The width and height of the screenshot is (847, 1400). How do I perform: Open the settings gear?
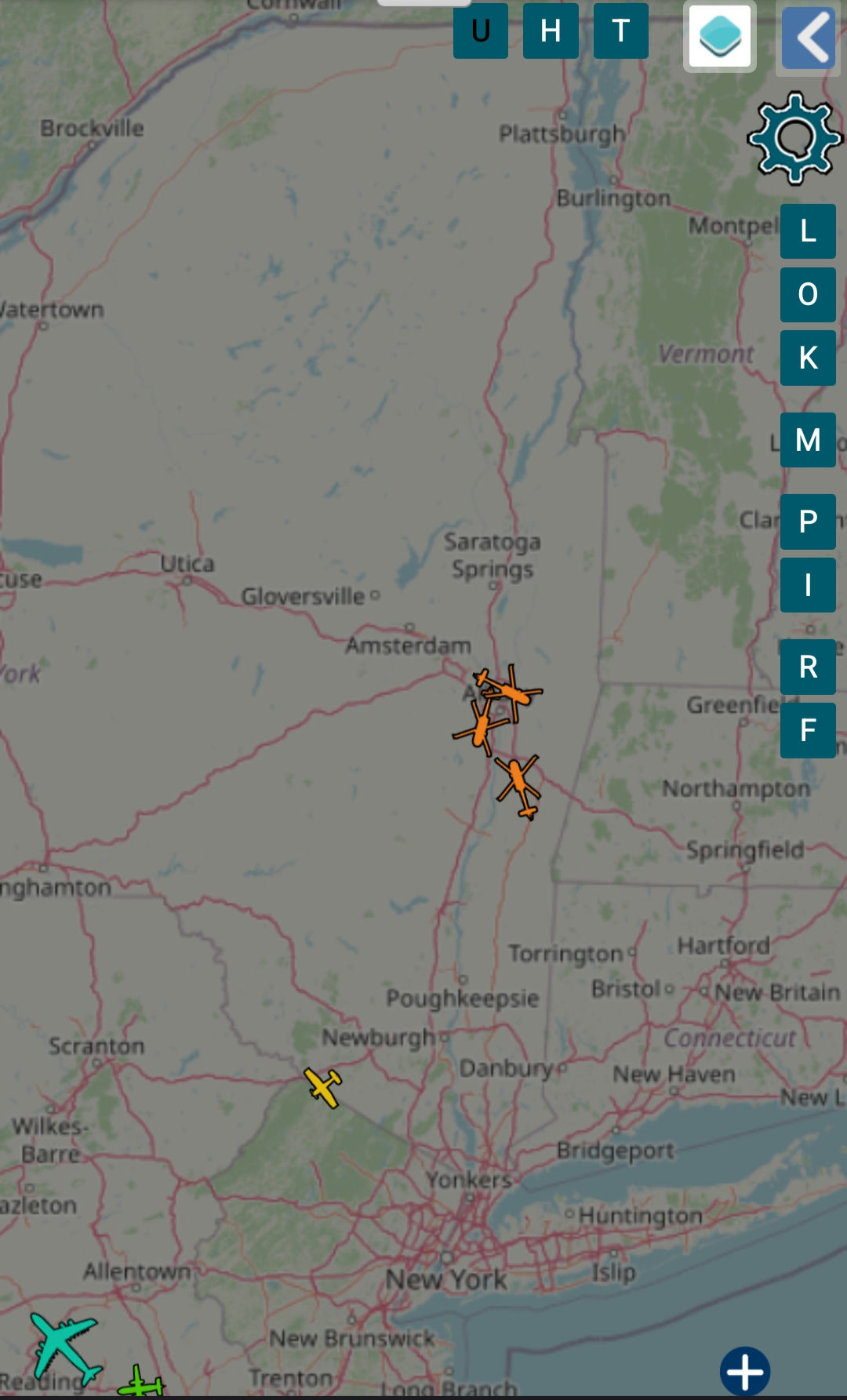click(x=795, y=139)
